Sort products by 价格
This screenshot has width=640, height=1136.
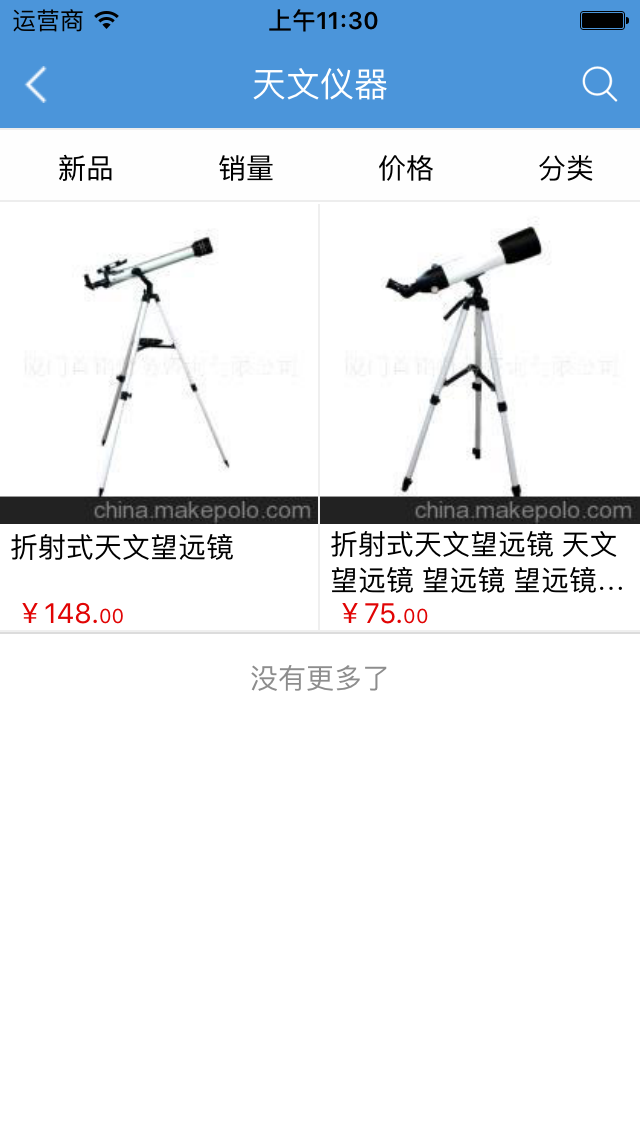(x=406, y=168)
